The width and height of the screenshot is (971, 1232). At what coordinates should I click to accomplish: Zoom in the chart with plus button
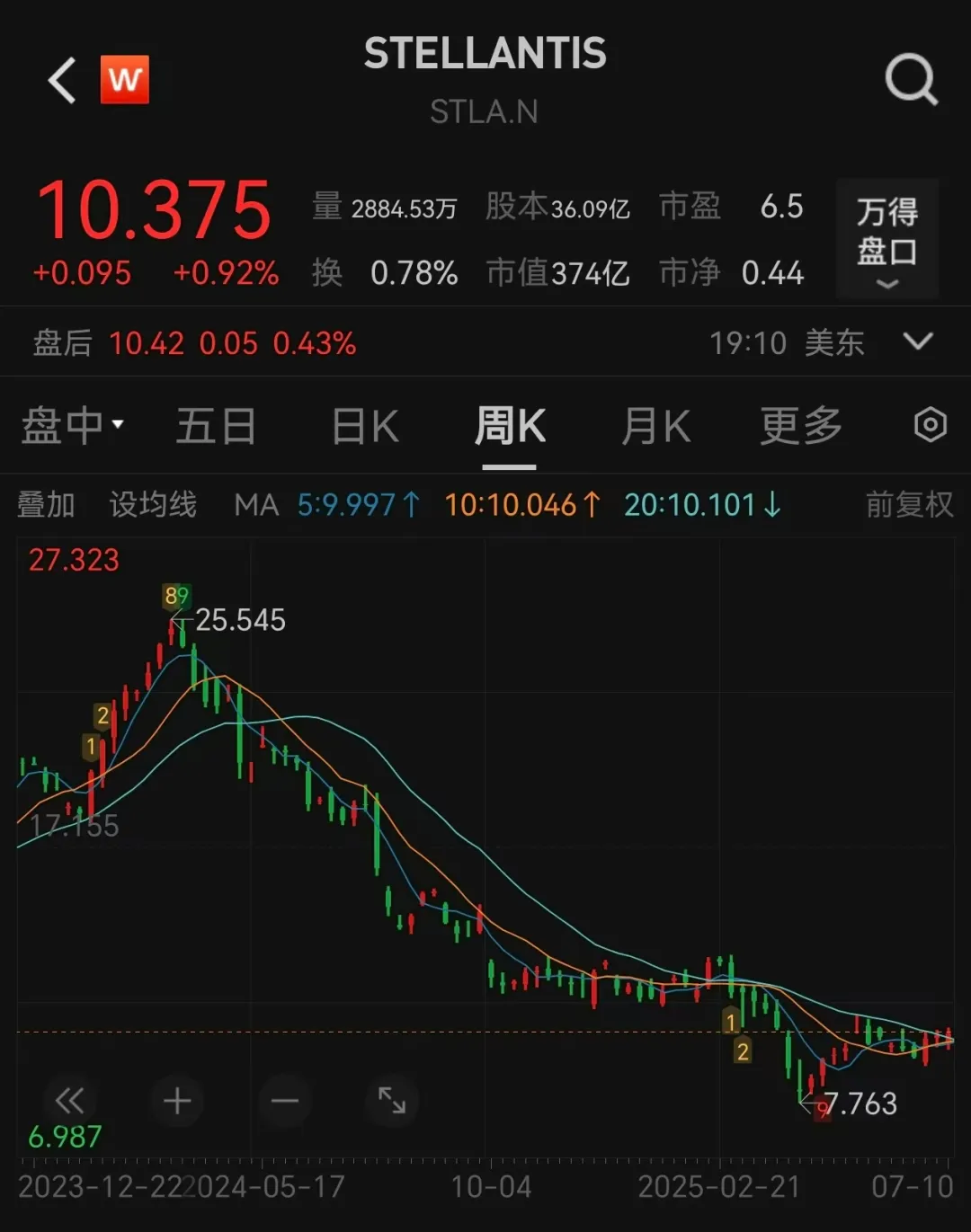[177, 1101]
